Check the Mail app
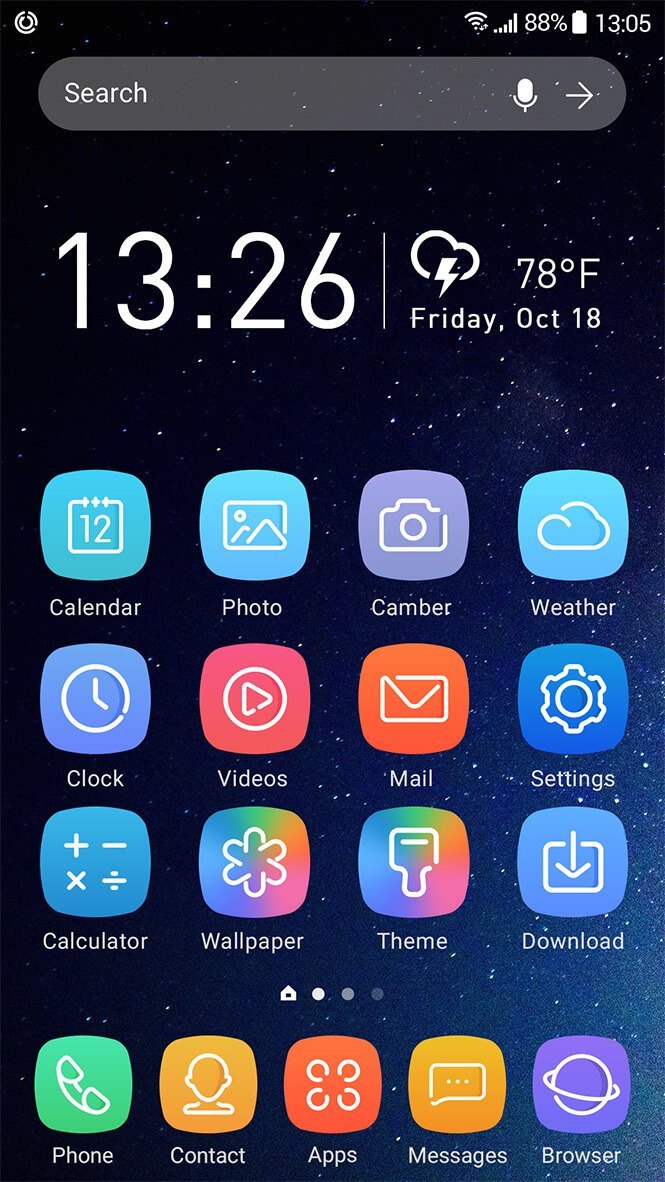Screen dimensions: 665x1182 tap(413, 698)
